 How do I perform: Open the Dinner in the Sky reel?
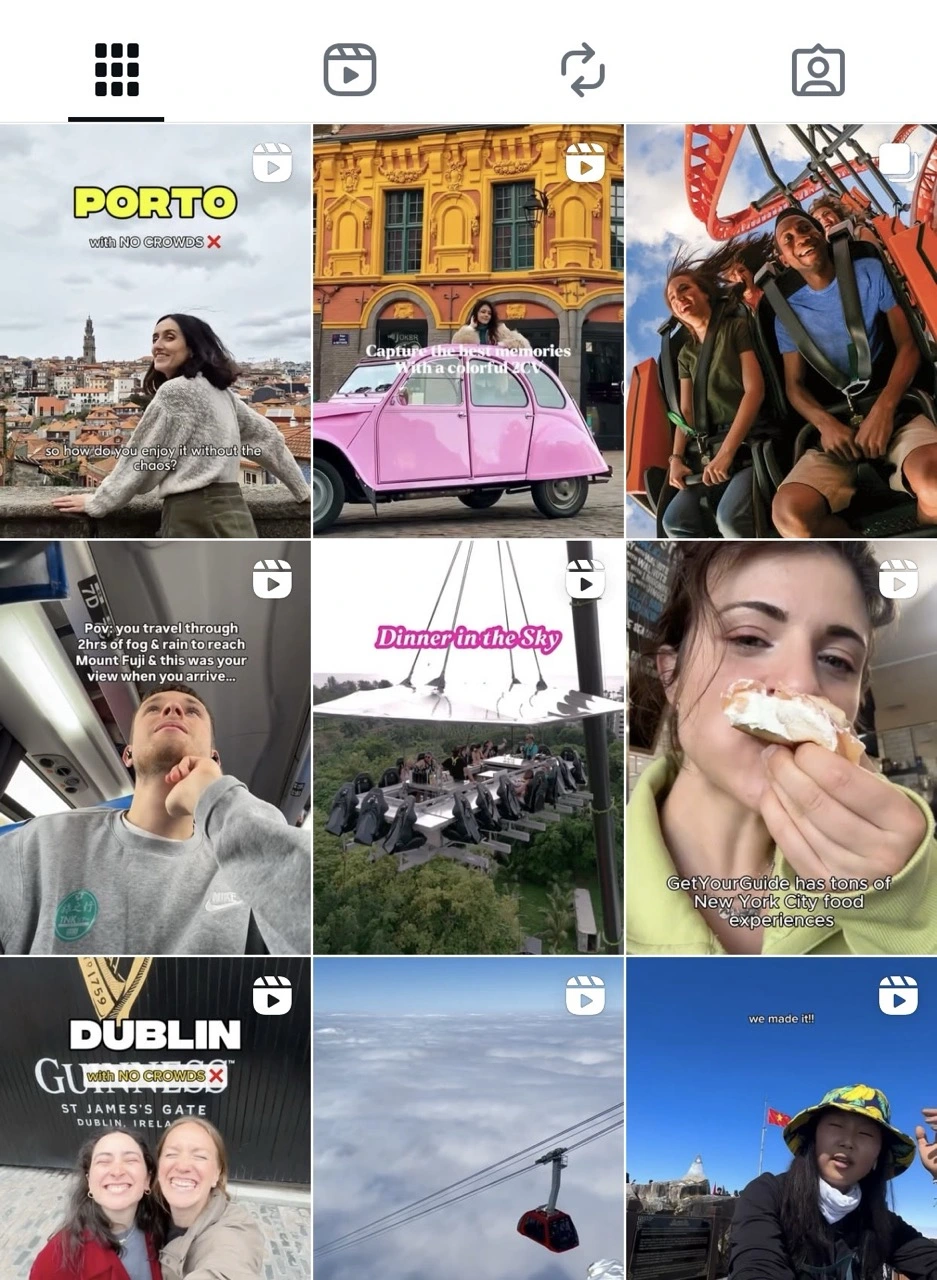[468, 748]
